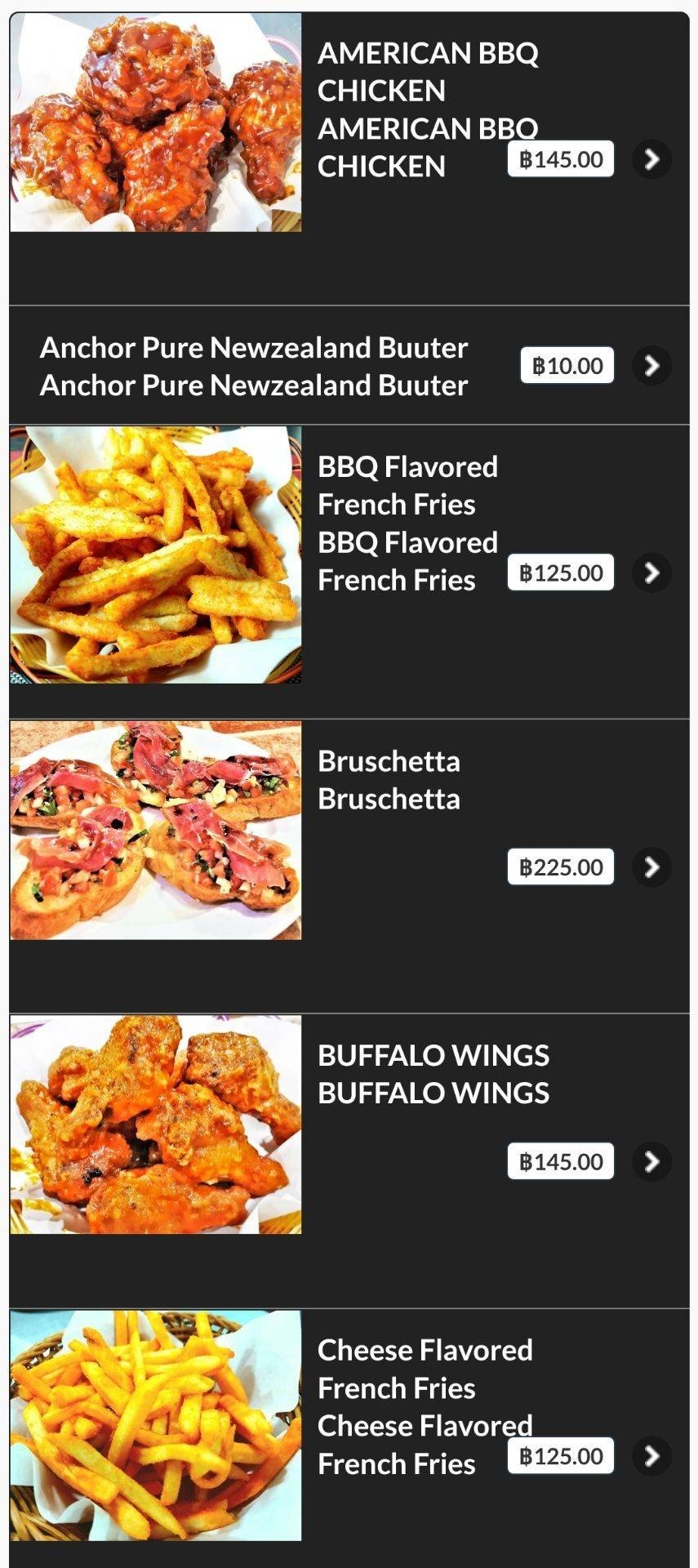
Task: View the Bruschetta menu item
Action: [x=389, y=780]
